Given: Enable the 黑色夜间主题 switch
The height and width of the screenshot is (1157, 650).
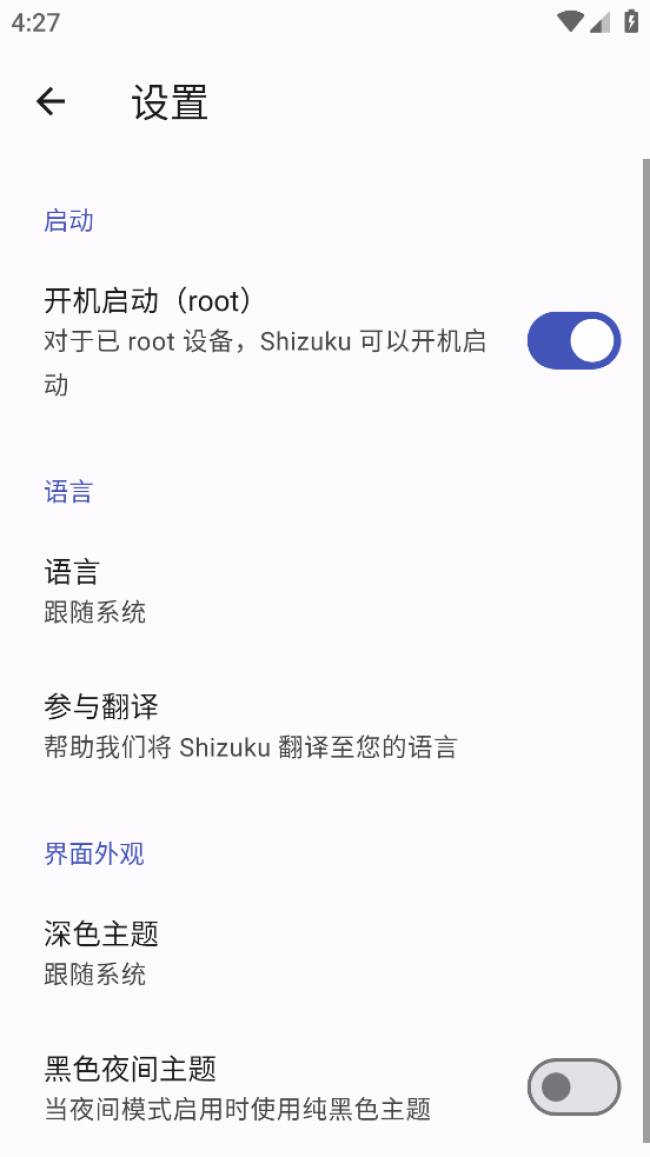Looking at the screenshot, I should 573,1087.
